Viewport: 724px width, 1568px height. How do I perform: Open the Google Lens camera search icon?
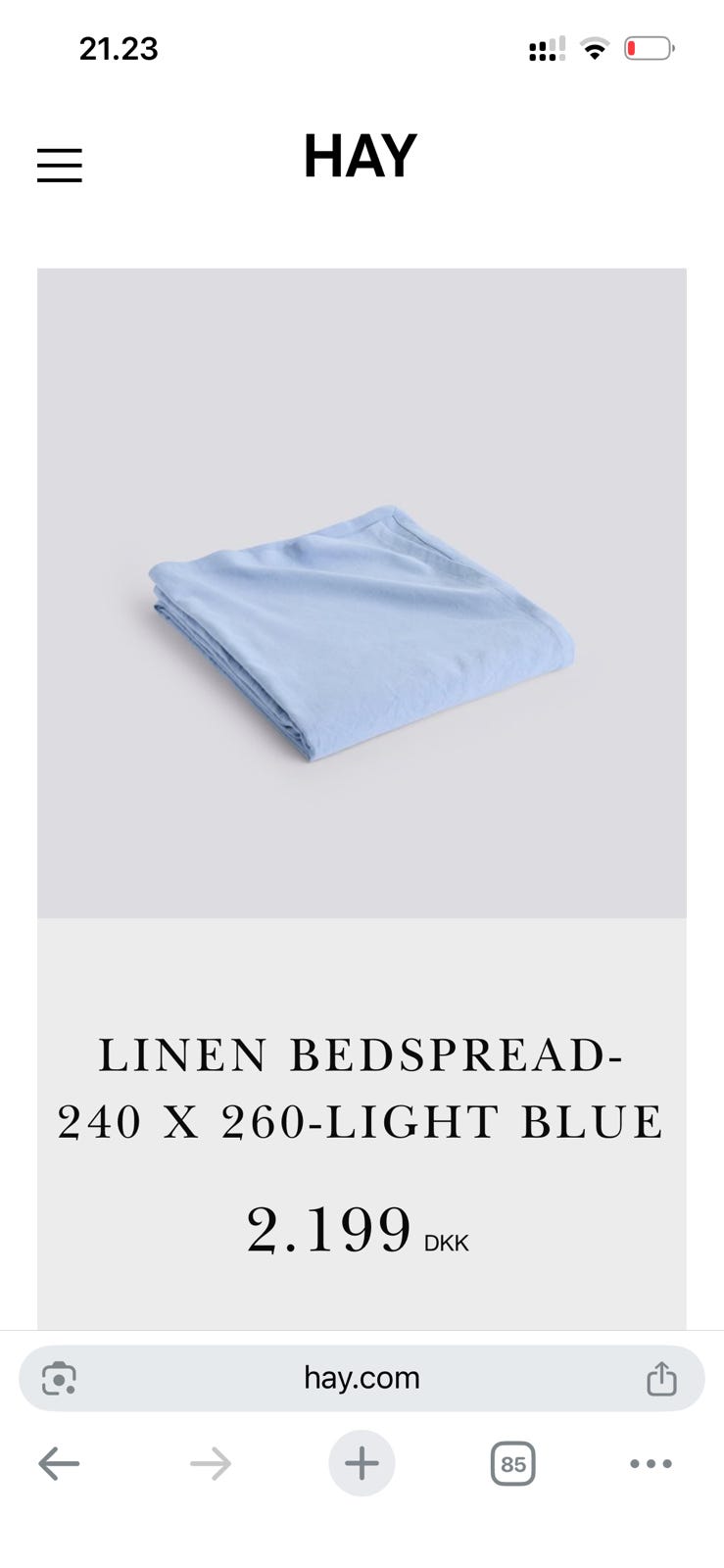(x=59, y=1378)
